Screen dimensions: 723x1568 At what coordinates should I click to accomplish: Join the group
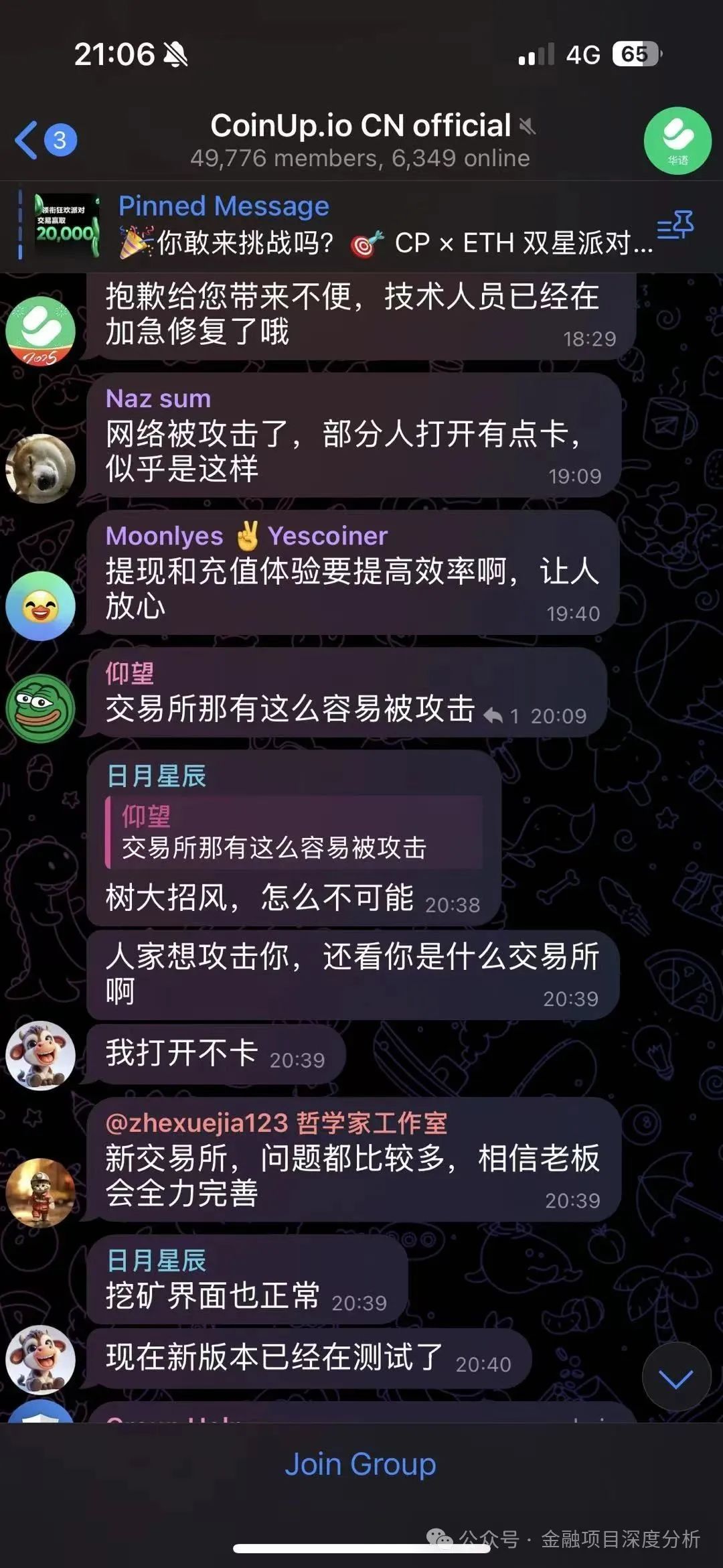[361, 1464]
